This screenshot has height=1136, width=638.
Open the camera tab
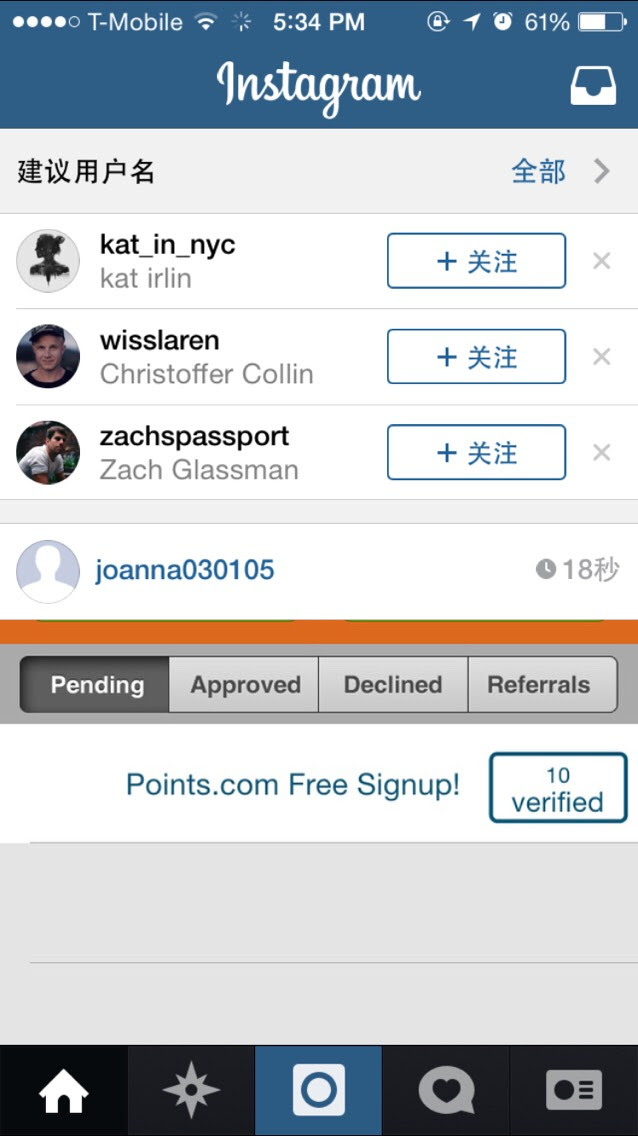(319, 1091)
